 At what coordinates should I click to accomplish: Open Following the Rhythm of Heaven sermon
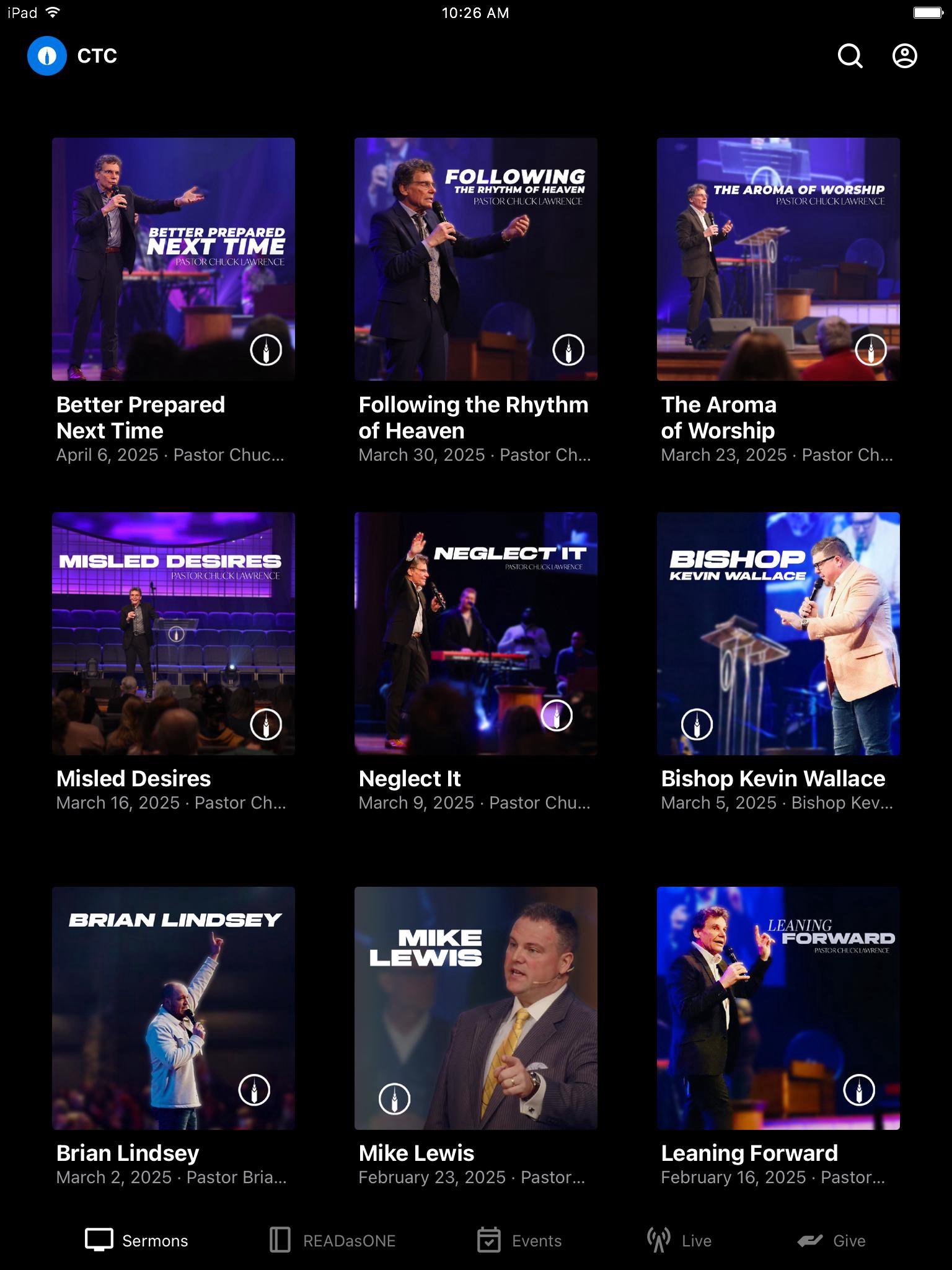[475, 259]
